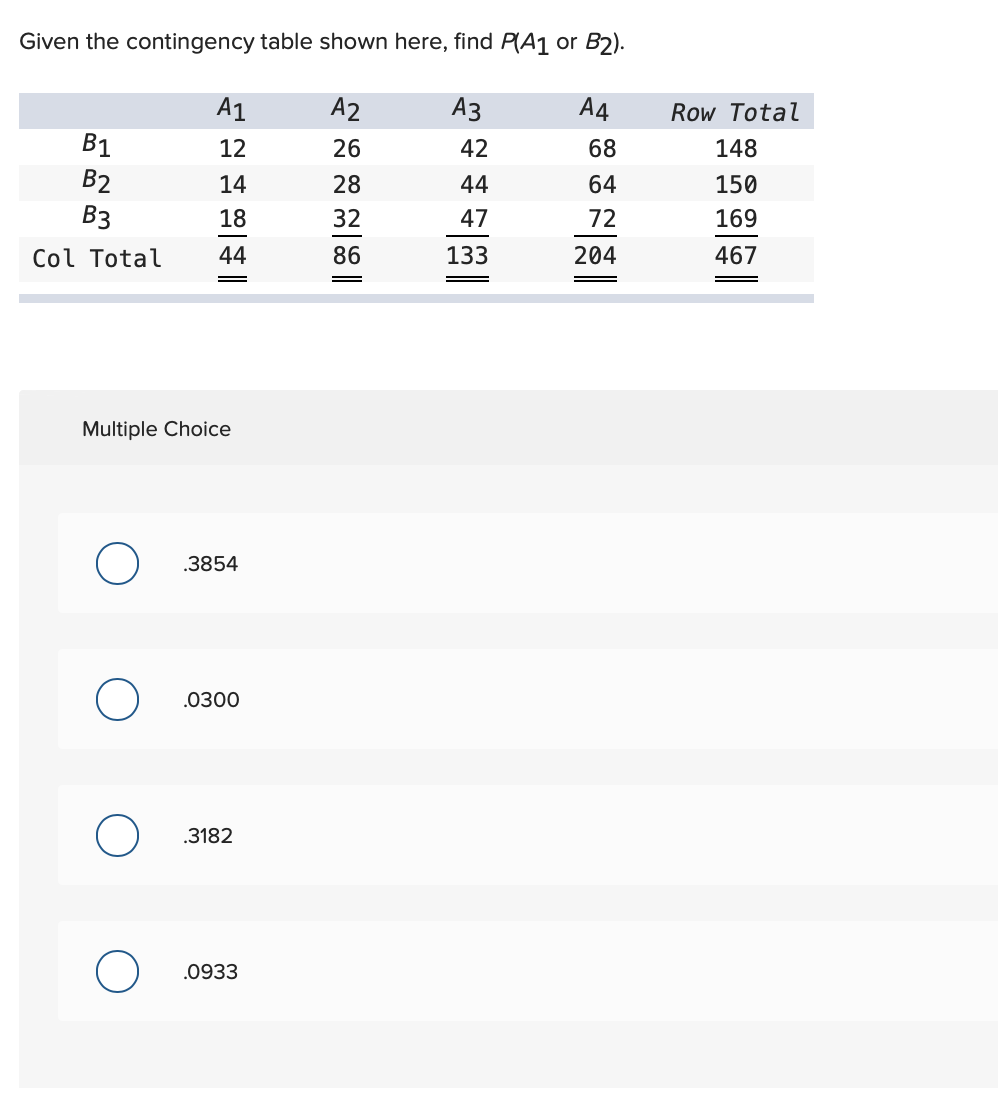
Task: Click the Multiple Choice section header
Action: (156, 428)
